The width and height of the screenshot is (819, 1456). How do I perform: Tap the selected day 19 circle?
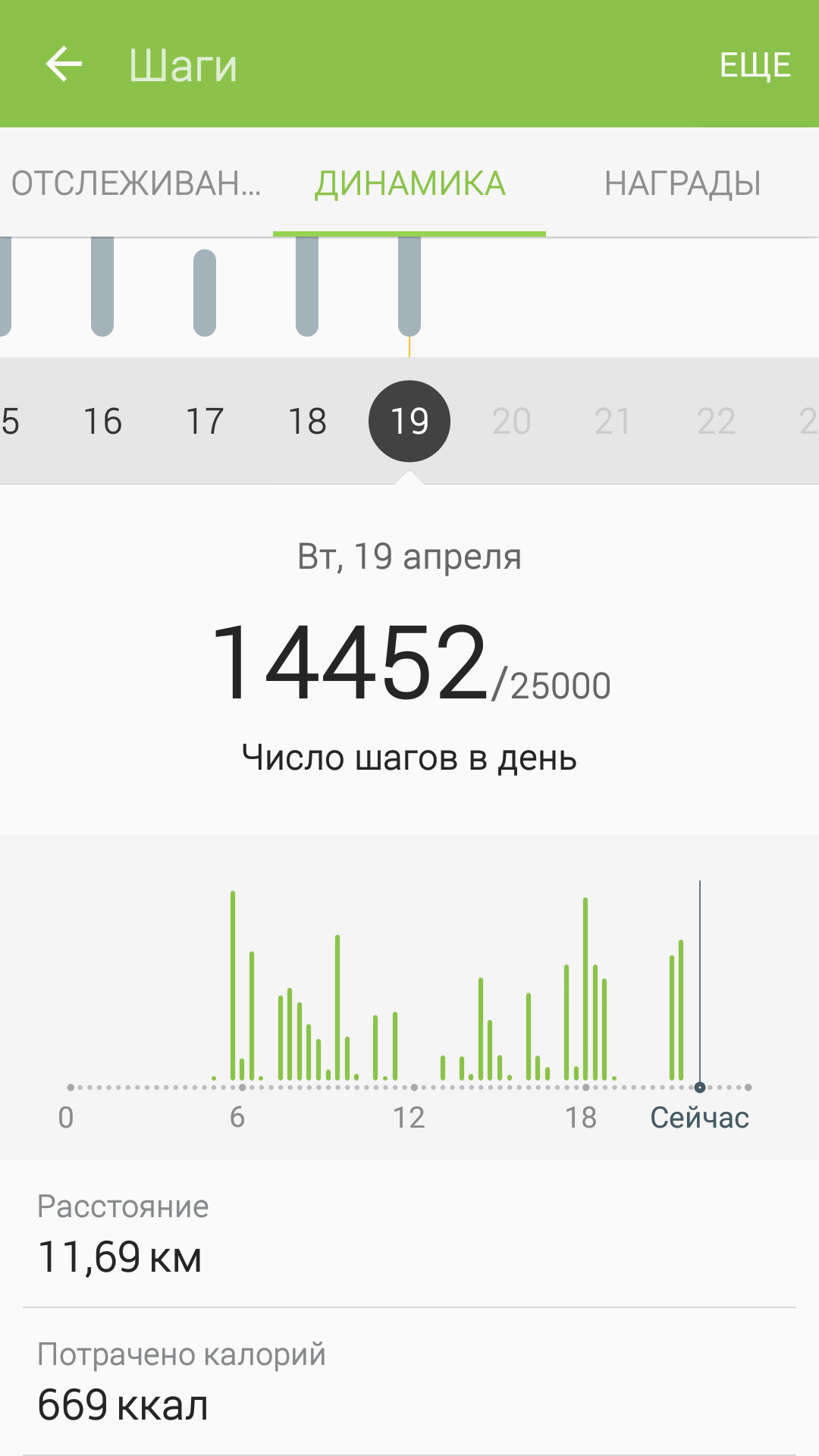(x=409, y=421)
